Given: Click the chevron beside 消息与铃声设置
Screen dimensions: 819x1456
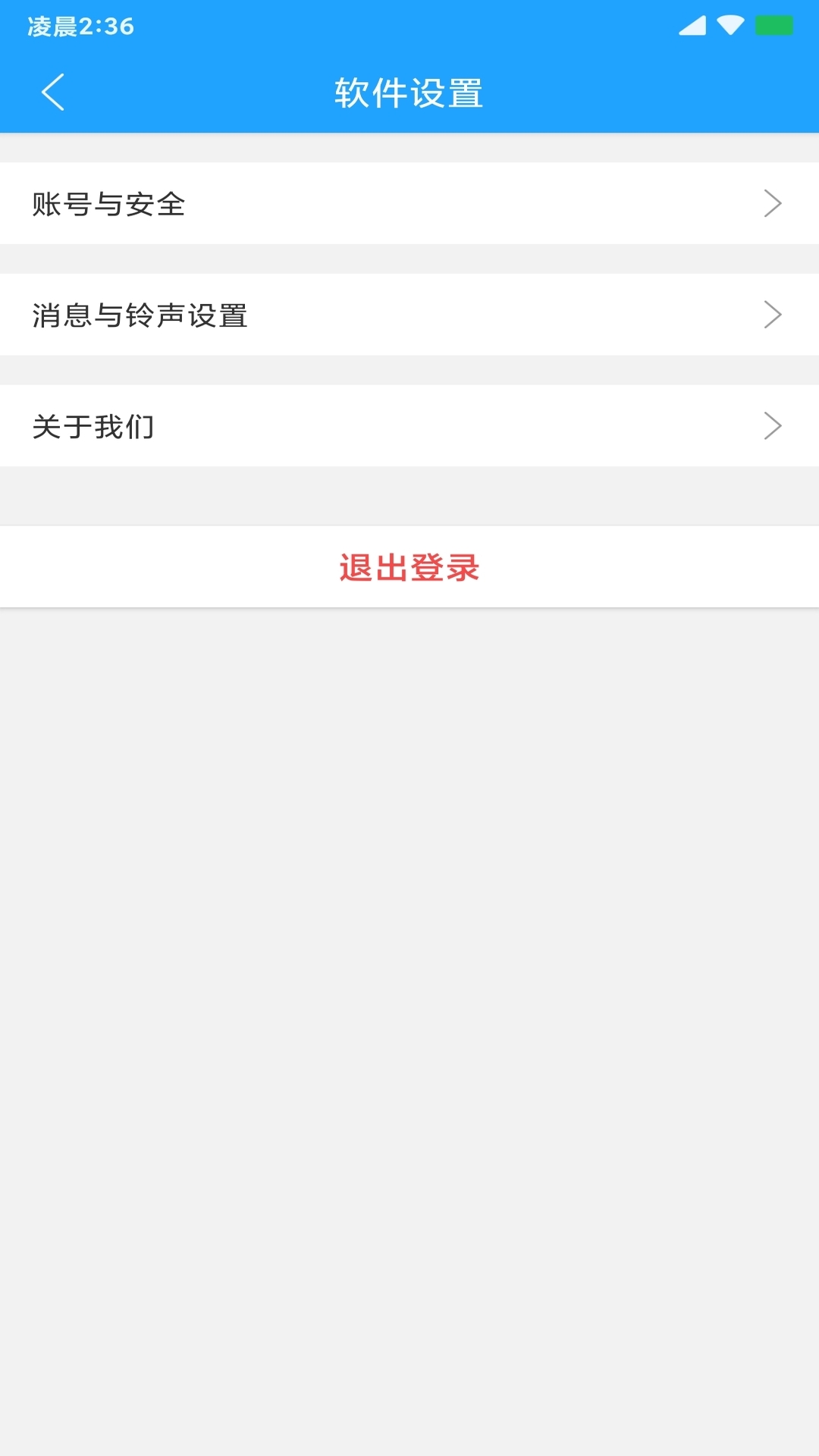Looking at the screenshot, I should tap(773, 314).
